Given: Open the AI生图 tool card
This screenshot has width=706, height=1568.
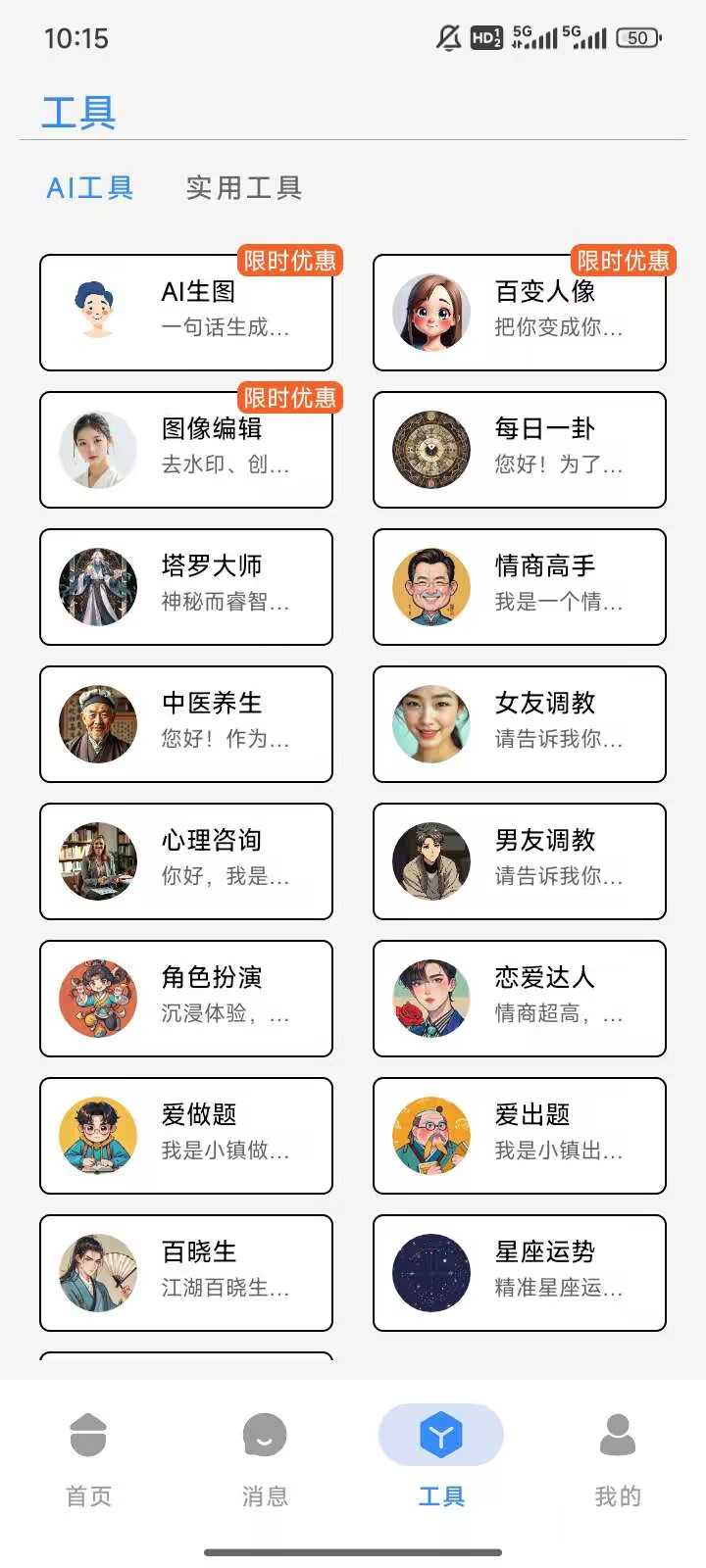Looking at the screenshot, I should pos(186,313).
